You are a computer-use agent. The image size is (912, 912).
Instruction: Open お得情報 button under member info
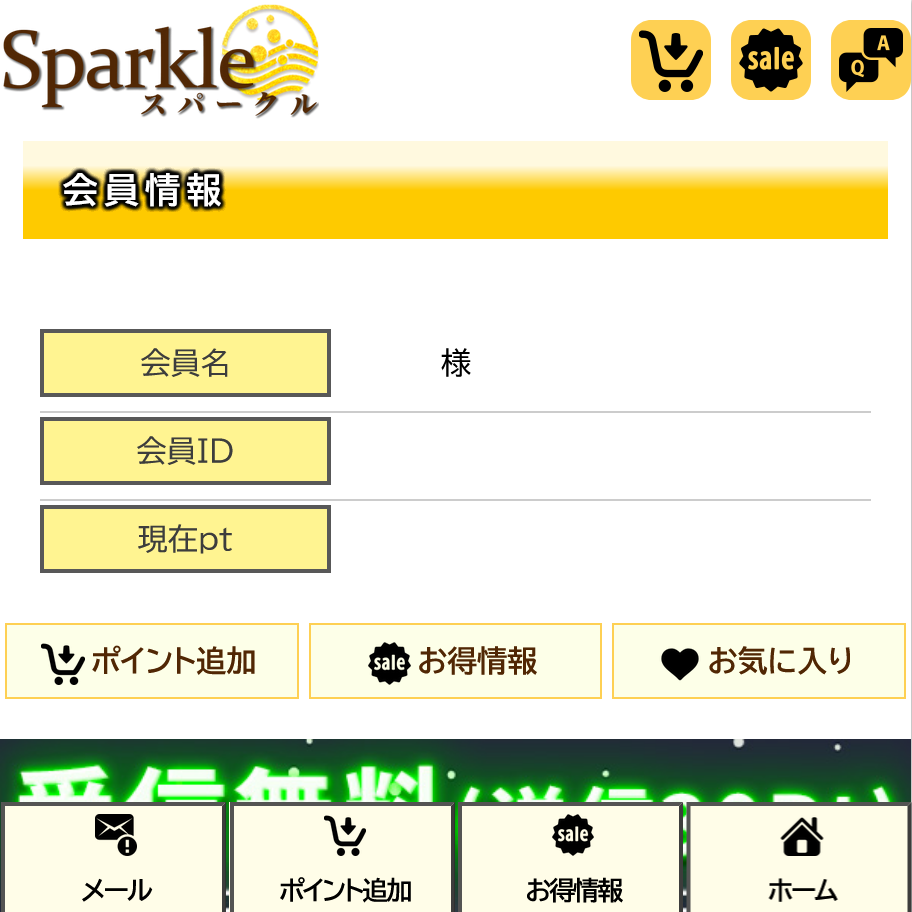tap(455, 661)
